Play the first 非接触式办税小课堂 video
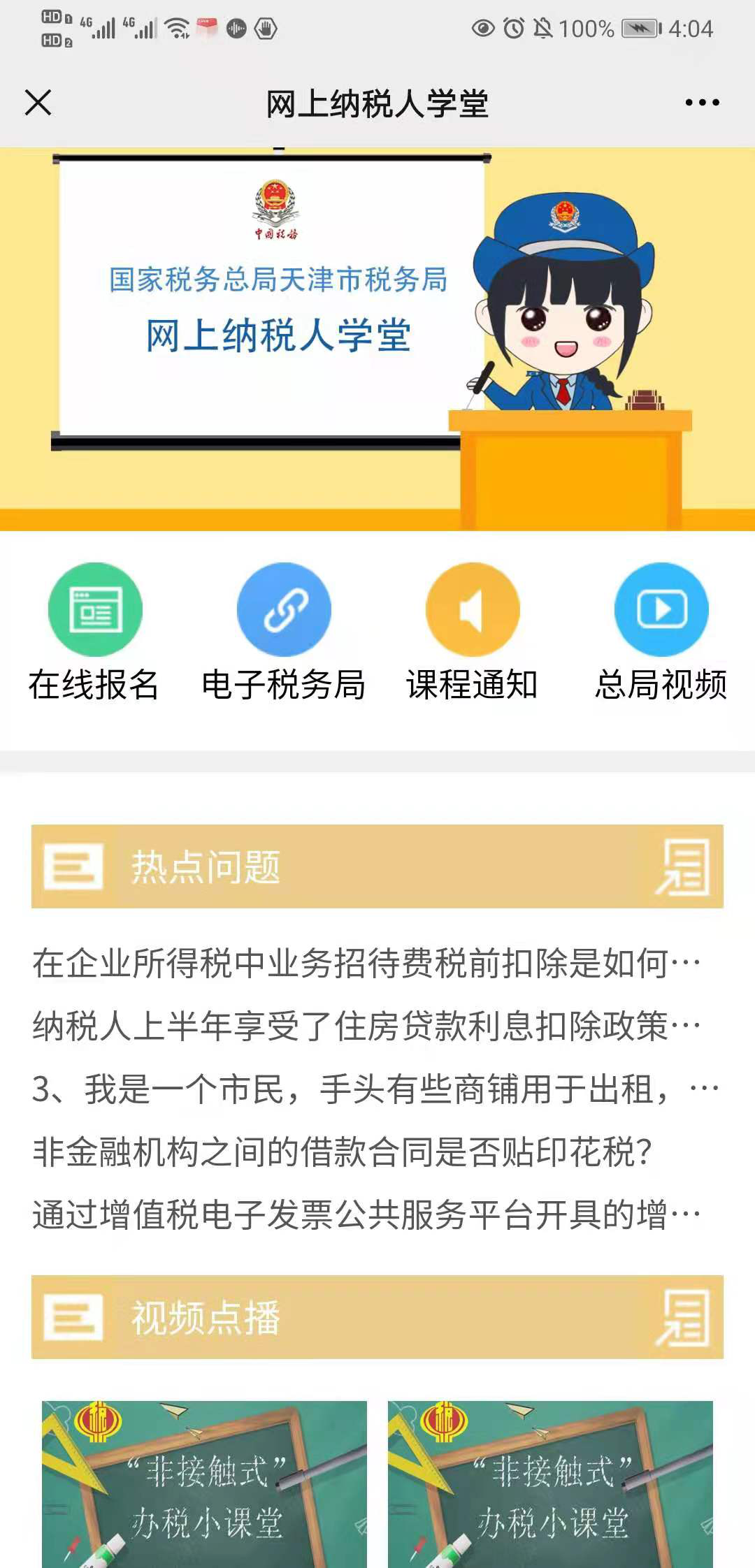755x1568 pixels. coord(204,1484)
